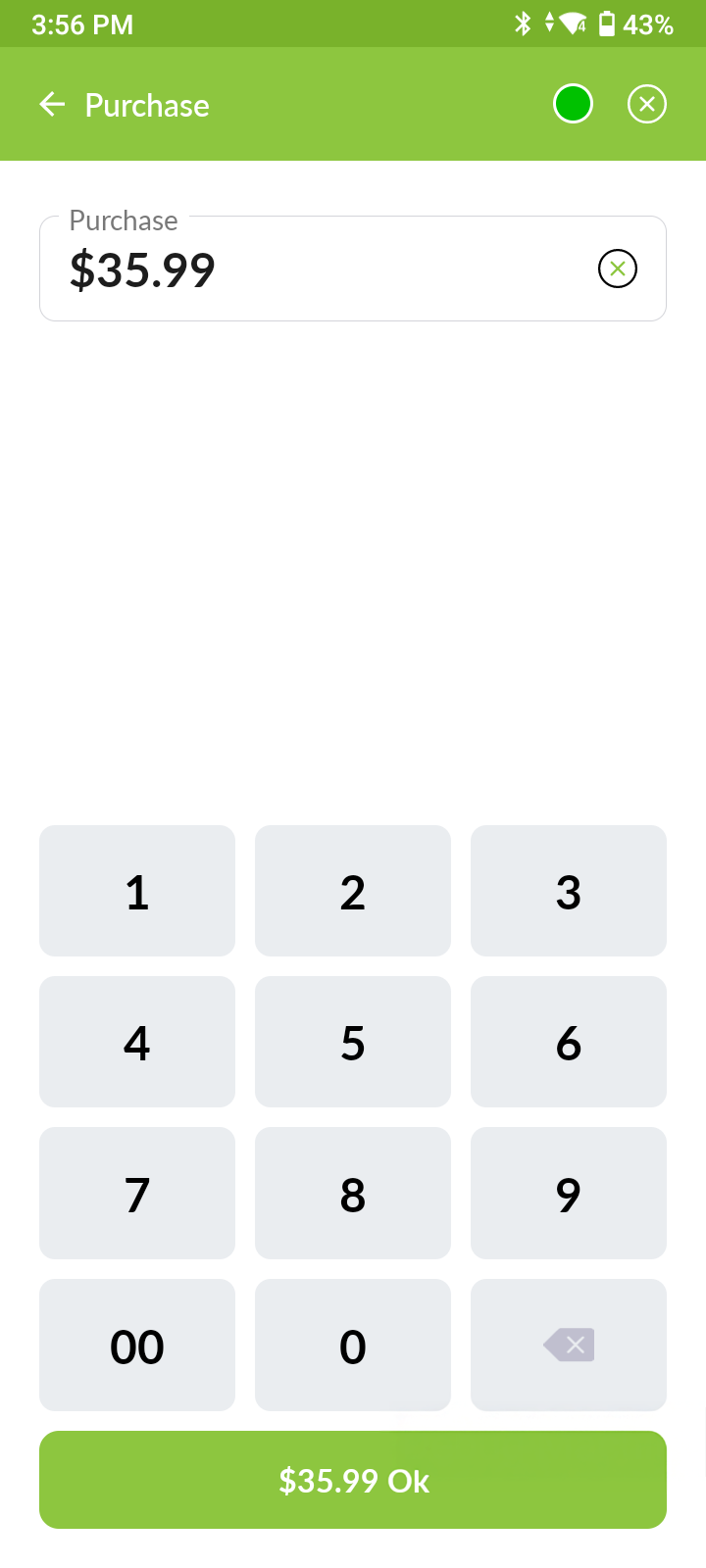The width and height of the screenshot is (706, 1568).
Task: Clear the purchase amount with the X icon
Action: 617,268
